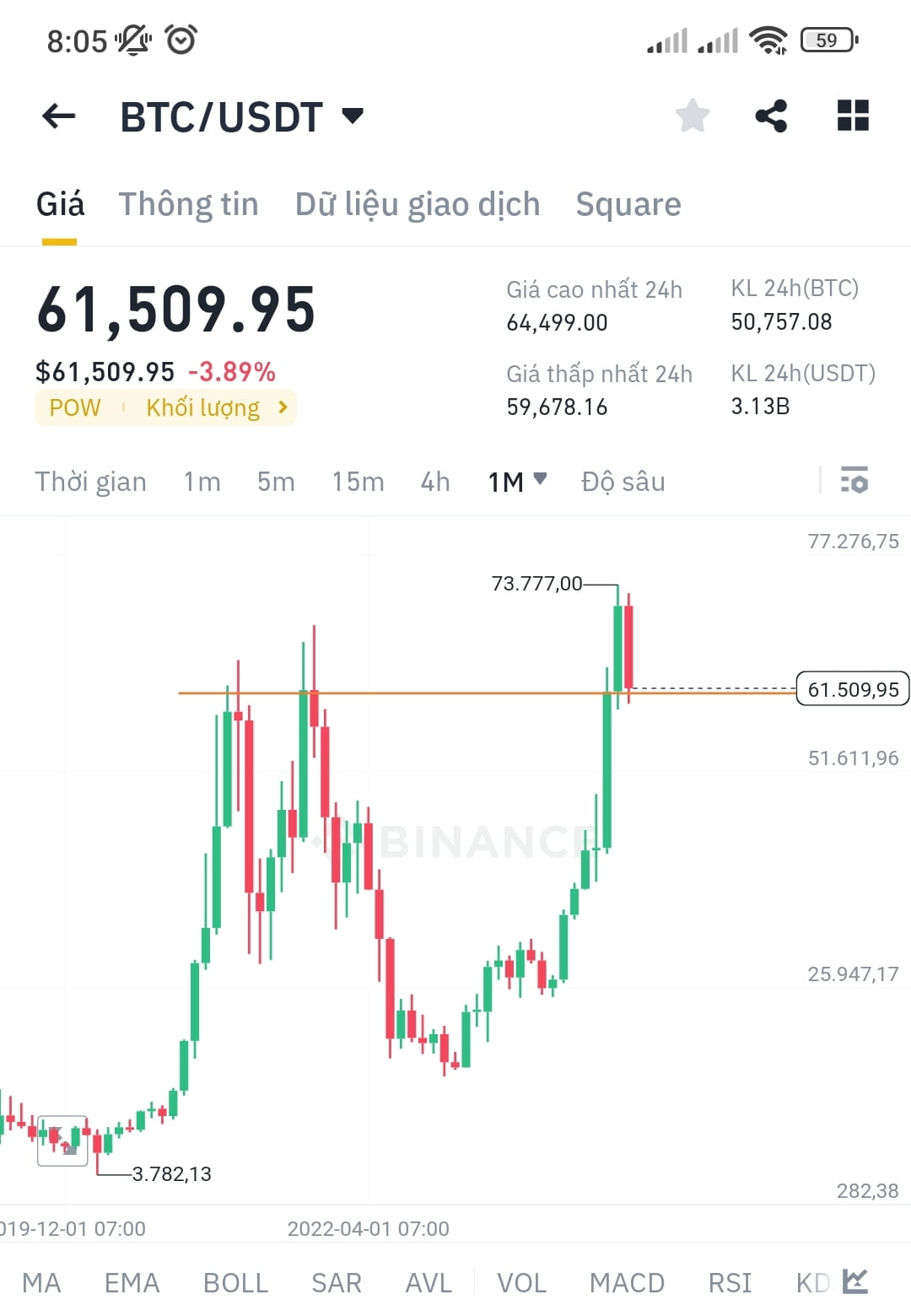
Task: Open the Độ sâu depth view
Action: (623, 481)
